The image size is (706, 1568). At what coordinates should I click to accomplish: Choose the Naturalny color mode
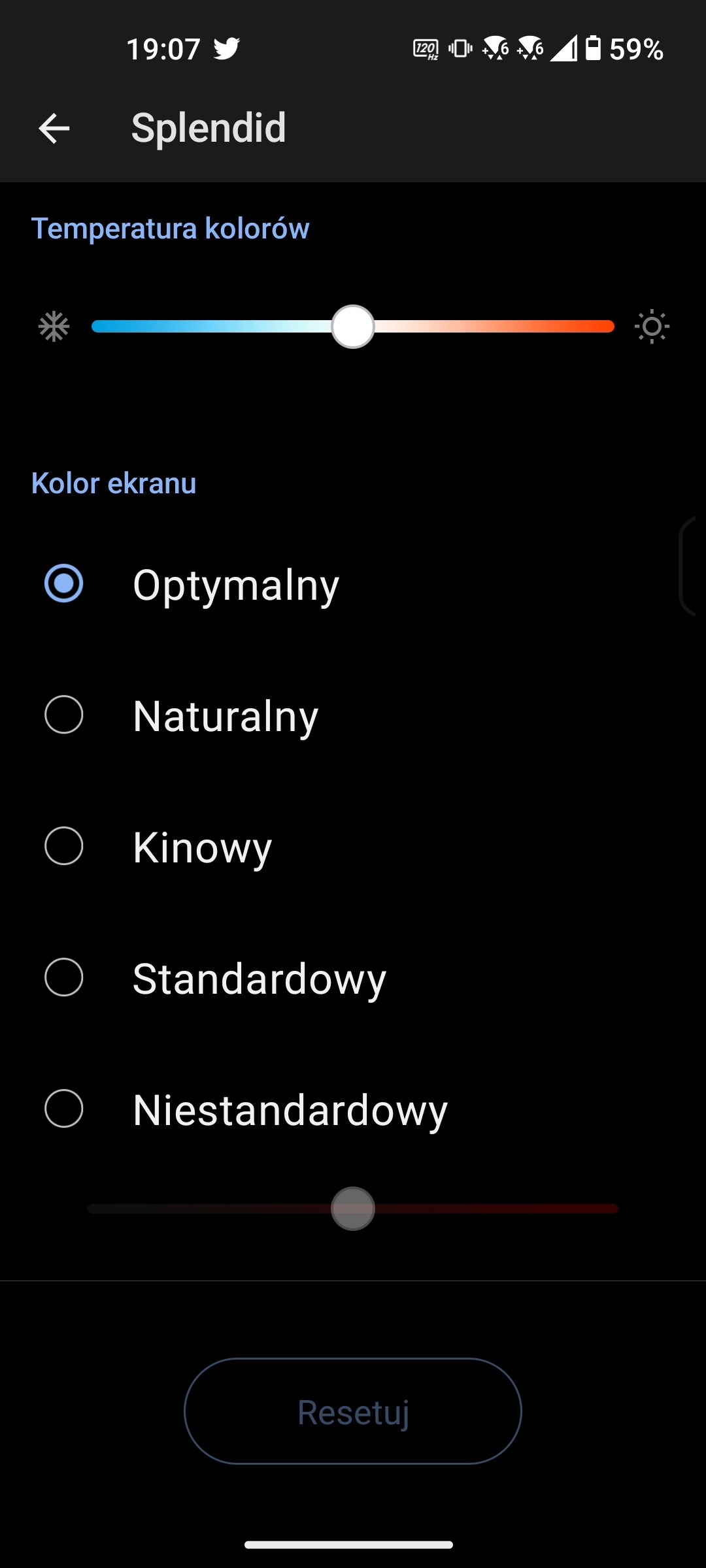click(64, 715)
